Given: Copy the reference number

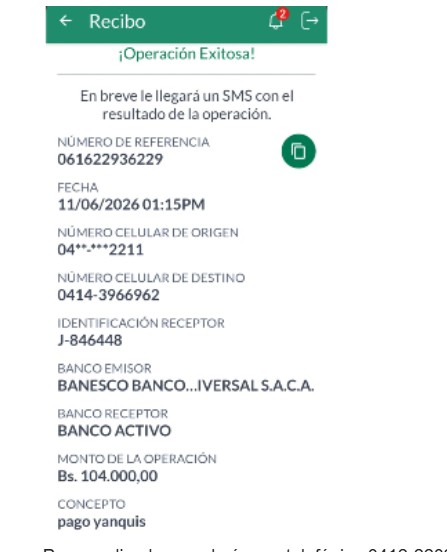Looking at the screenshot, I should pos(298,151).
